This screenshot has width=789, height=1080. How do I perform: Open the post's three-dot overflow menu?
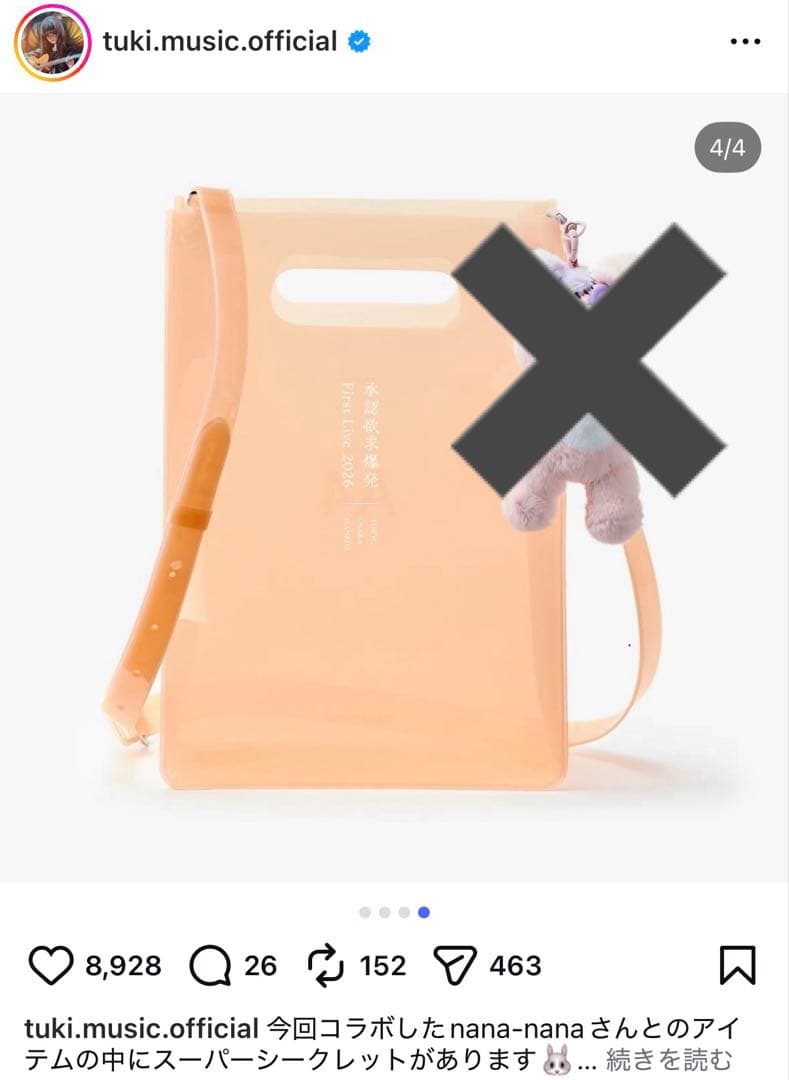tap(746, 42)
